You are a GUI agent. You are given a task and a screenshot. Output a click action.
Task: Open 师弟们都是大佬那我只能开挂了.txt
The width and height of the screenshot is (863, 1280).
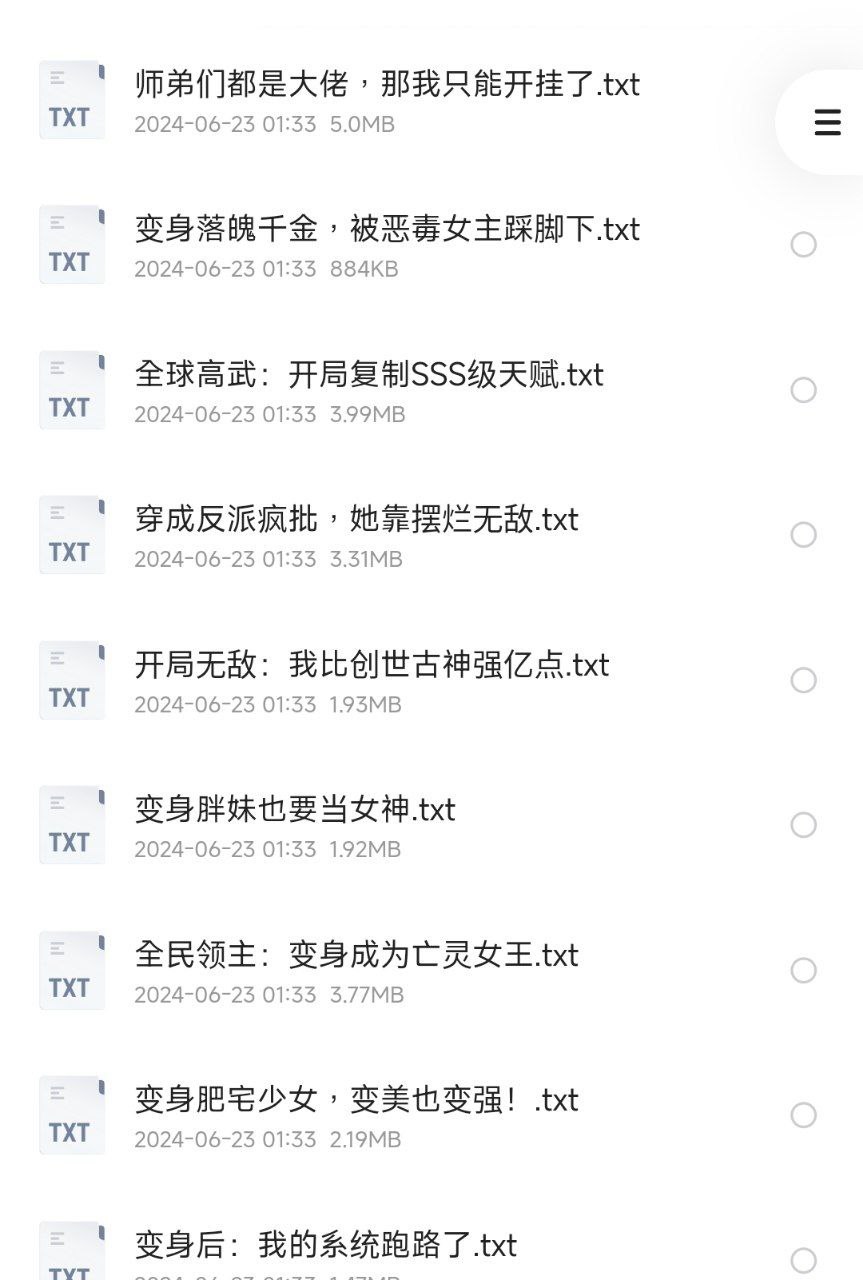pyautogui.click(x=388, y=87)
